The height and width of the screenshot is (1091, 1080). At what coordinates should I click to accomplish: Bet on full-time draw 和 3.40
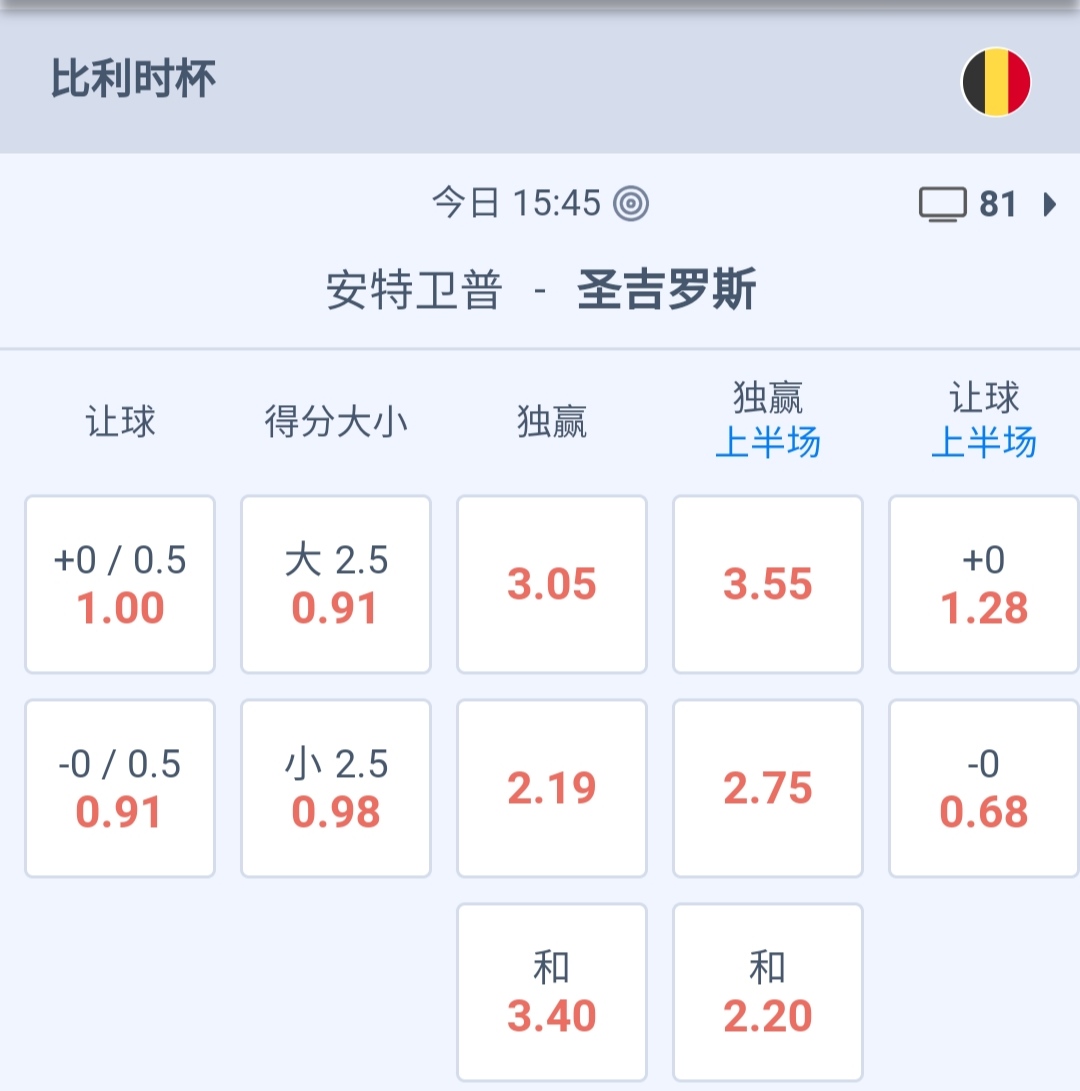coord(552,992)
